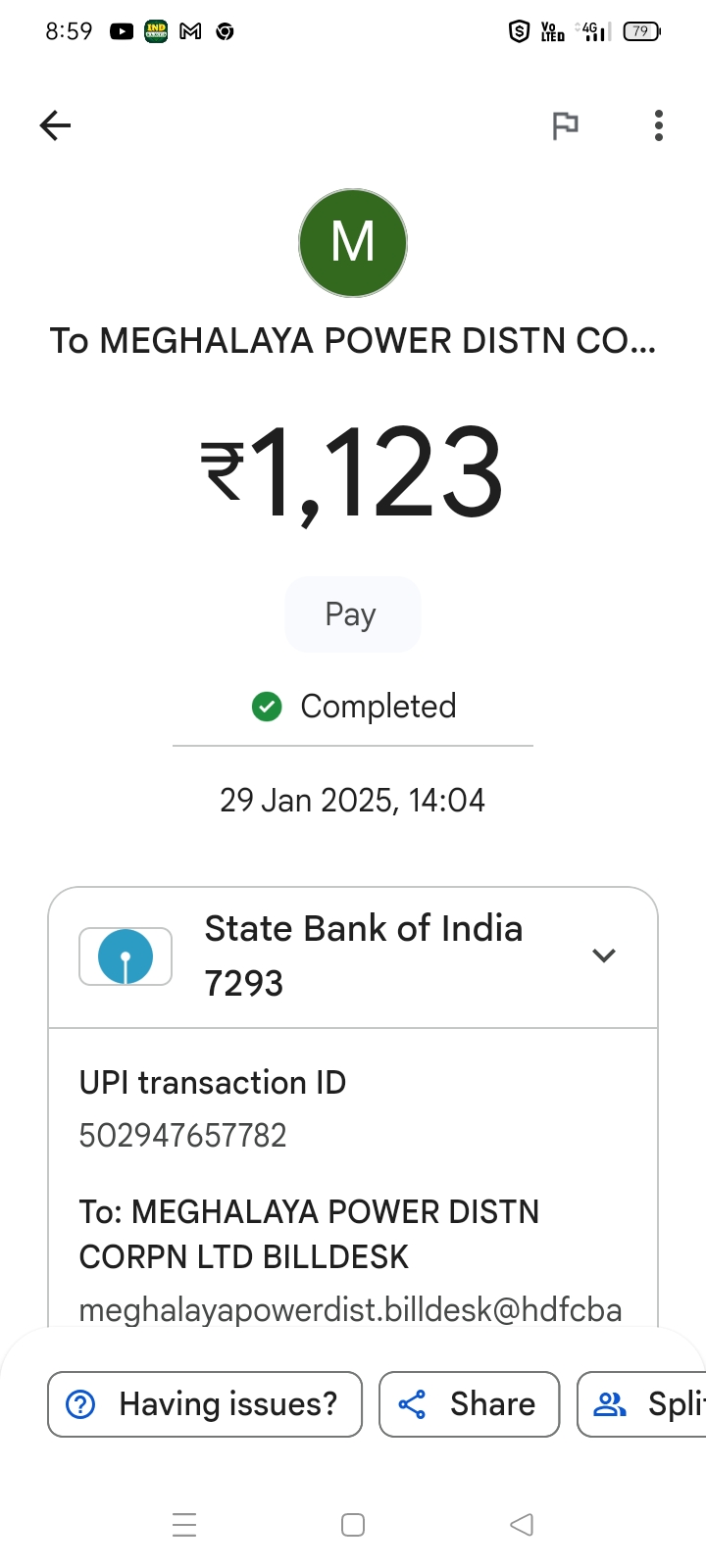Share this payment receipt
The width and height of the screenshot is (706, 1568).
pyautogui.click(x=469, y=1404)
